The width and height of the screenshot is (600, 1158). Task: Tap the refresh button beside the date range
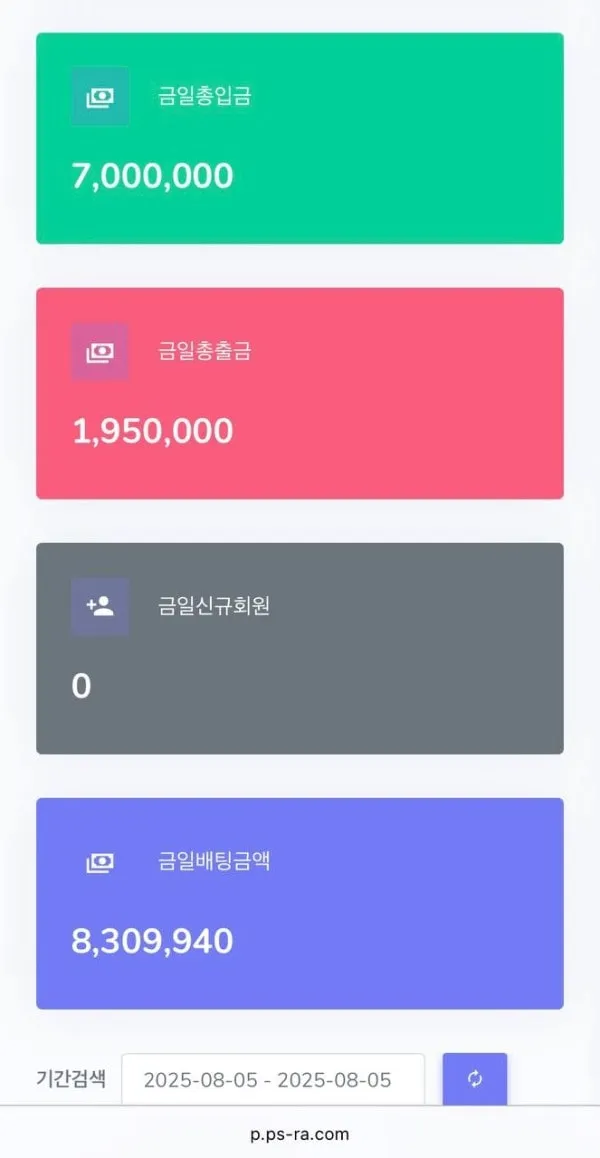click(x=474, y=1079)
